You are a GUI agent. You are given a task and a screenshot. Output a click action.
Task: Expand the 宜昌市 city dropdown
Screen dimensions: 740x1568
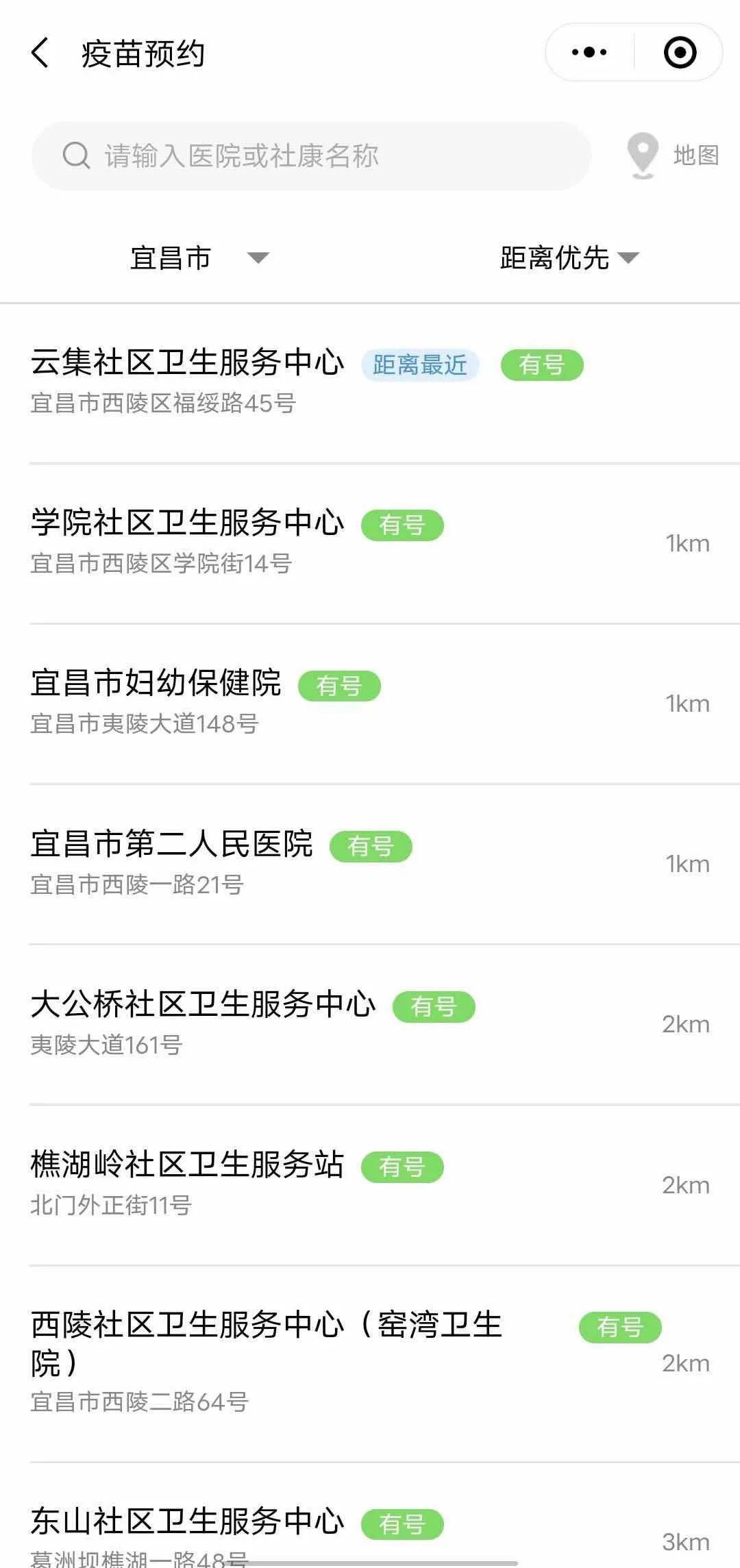point(198,258)
